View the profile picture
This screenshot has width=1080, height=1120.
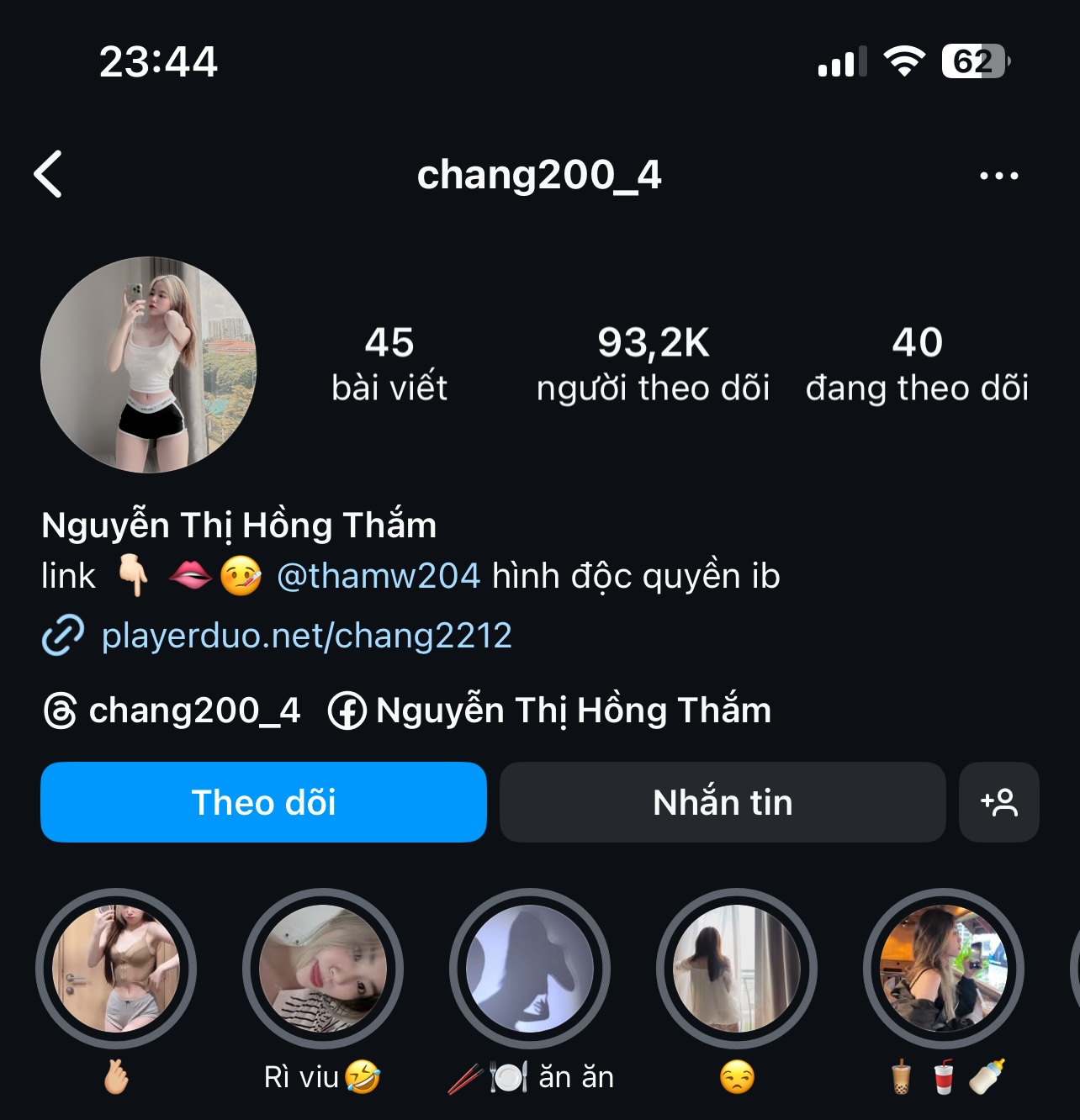coord(149,365)
